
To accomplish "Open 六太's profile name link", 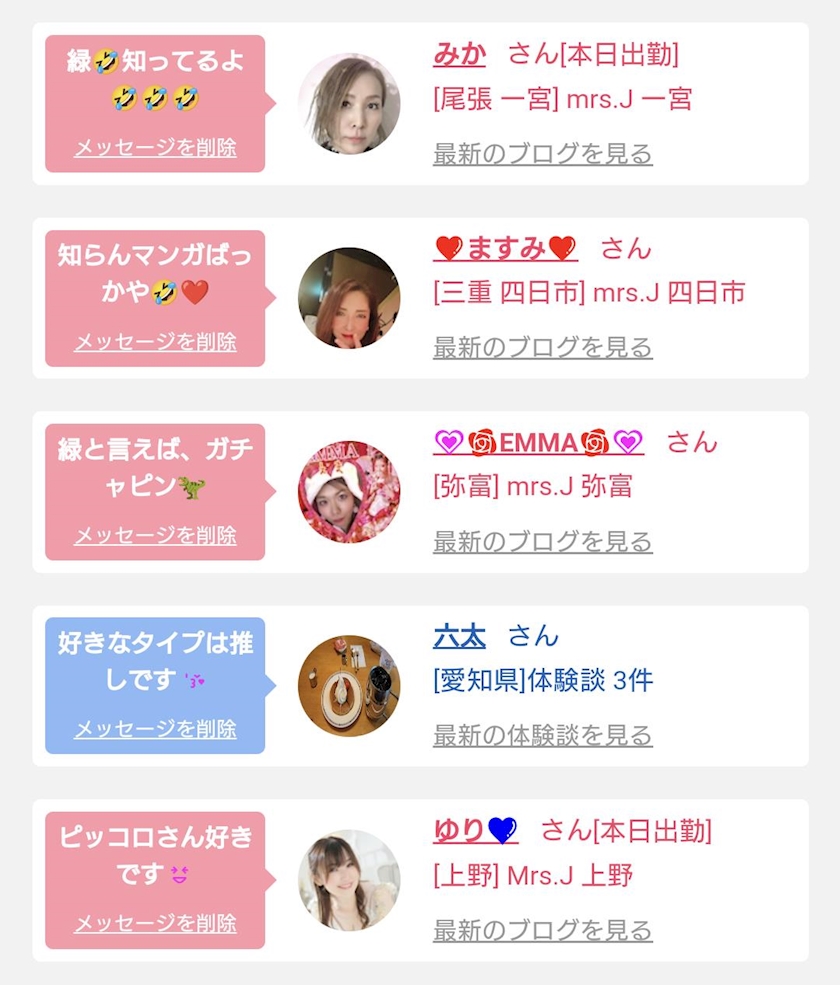I will [x=459, y=636].
